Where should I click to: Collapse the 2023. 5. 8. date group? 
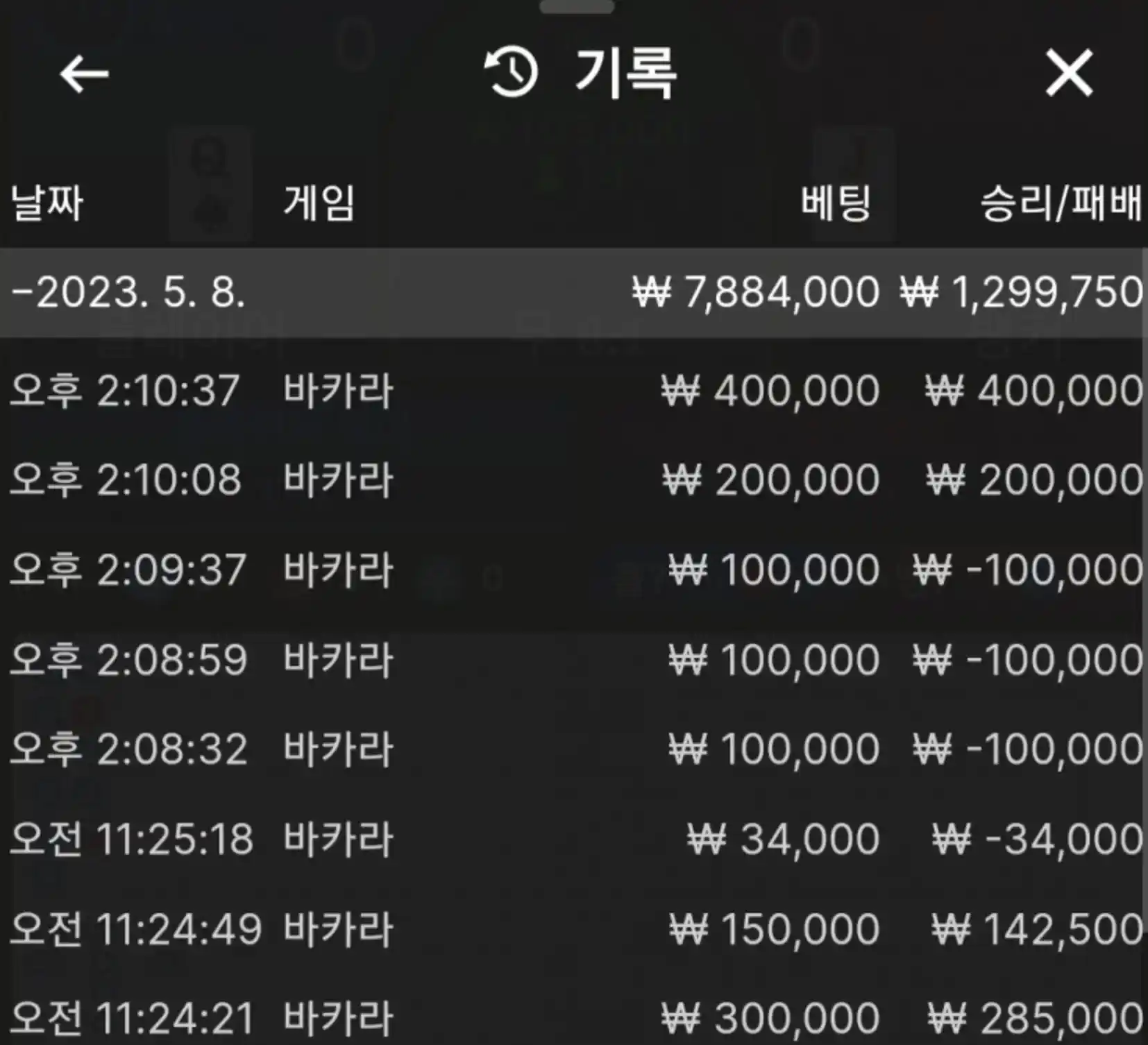coord(129,292)
